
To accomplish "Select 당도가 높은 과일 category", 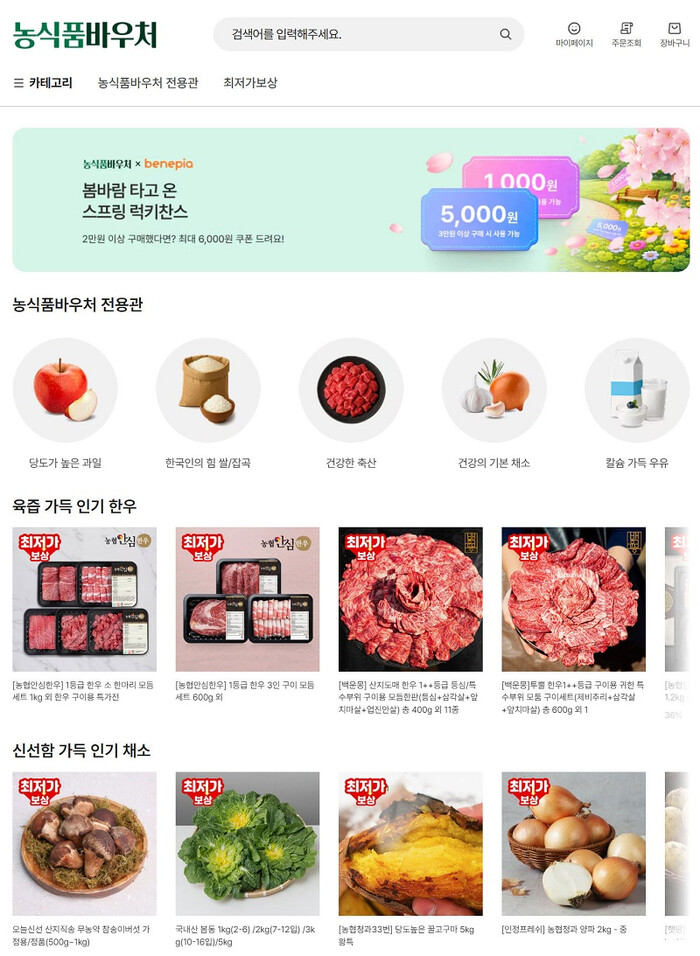I will tap(65, 391).
